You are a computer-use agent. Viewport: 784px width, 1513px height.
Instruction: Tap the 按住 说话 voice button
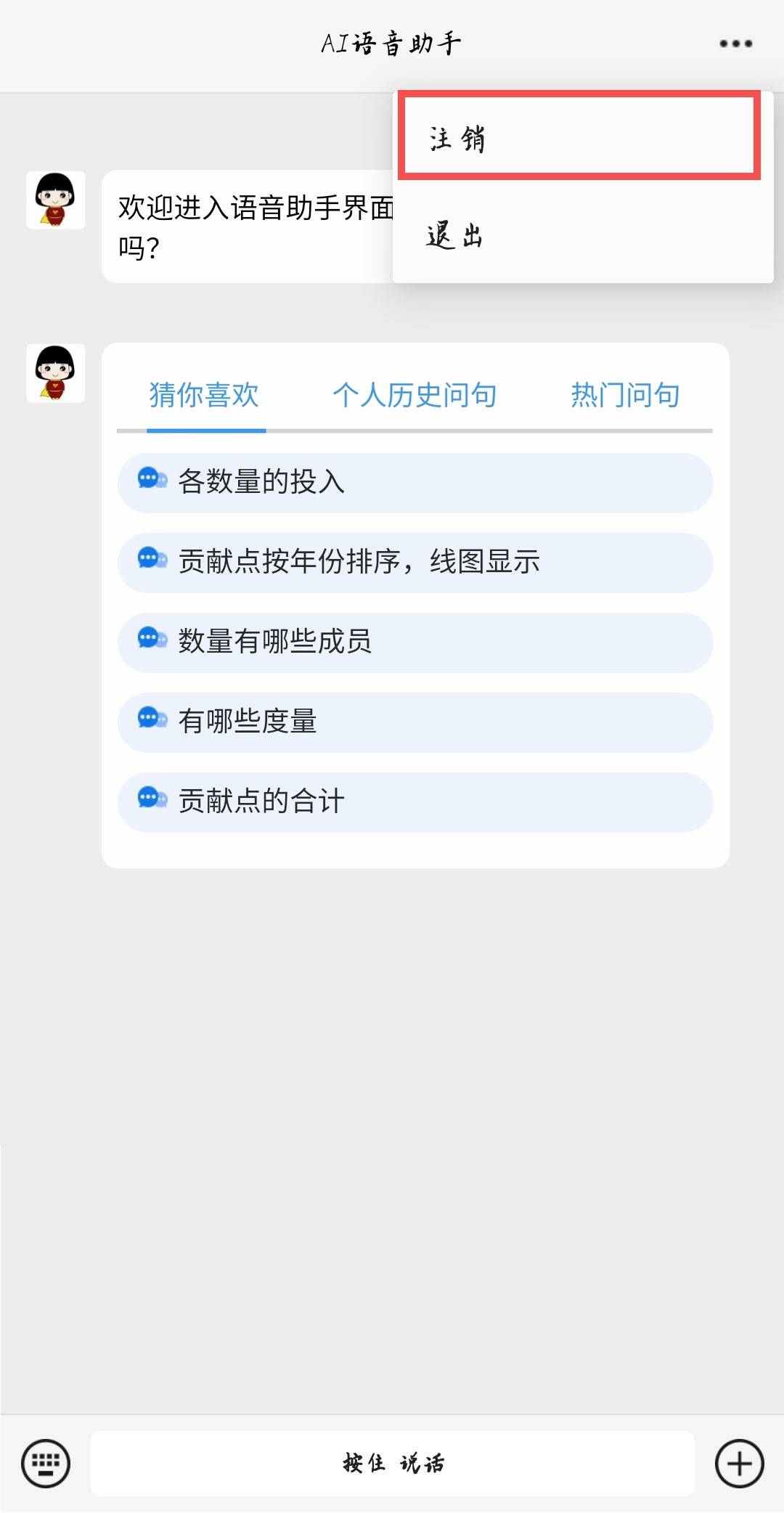(393, 1463)
